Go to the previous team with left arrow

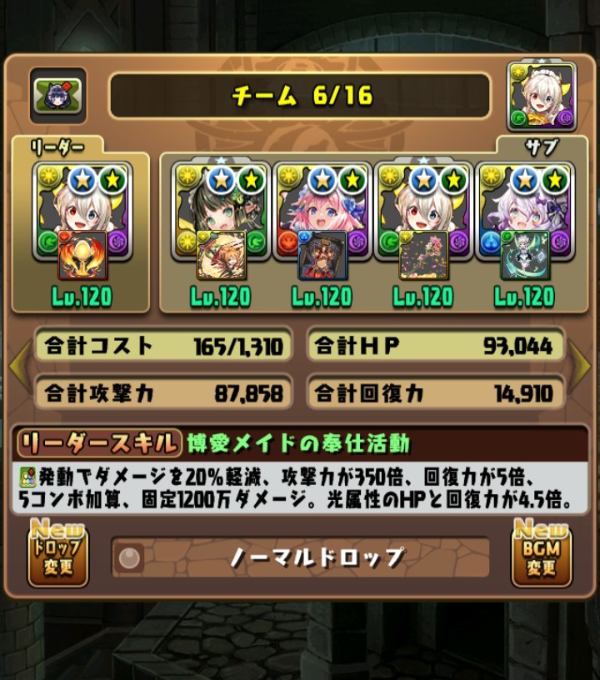(x=19, y=365)
